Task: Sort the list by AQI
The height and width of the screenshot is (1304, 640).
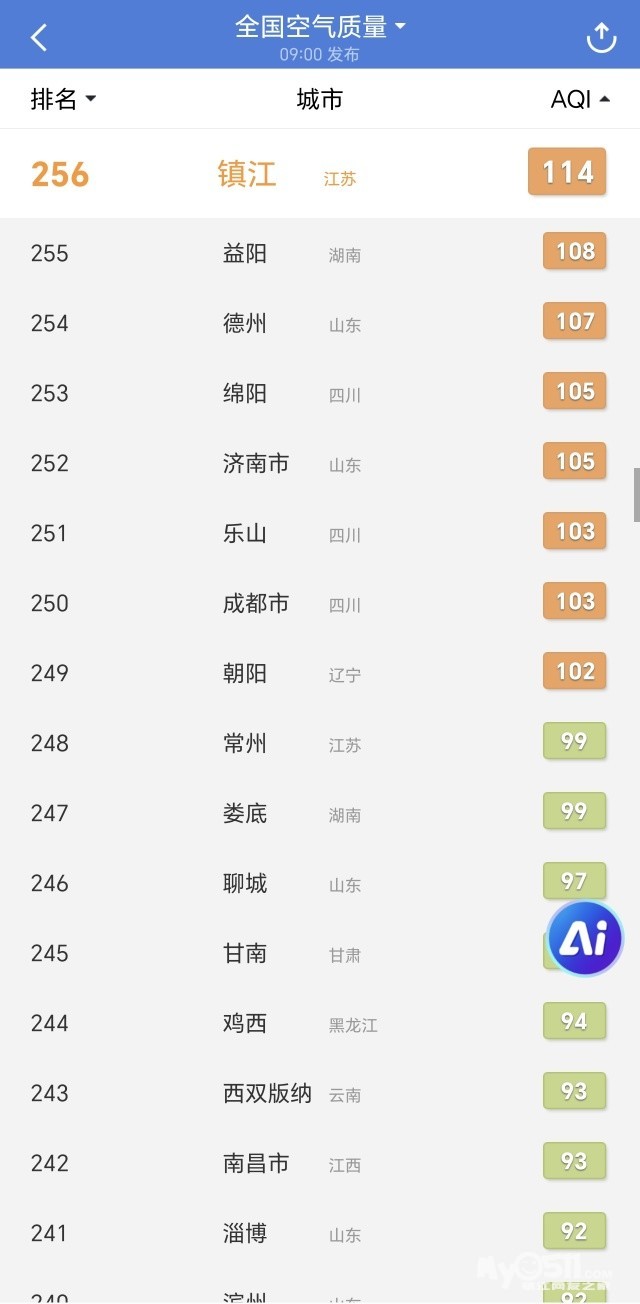Action: coord(580,99)
